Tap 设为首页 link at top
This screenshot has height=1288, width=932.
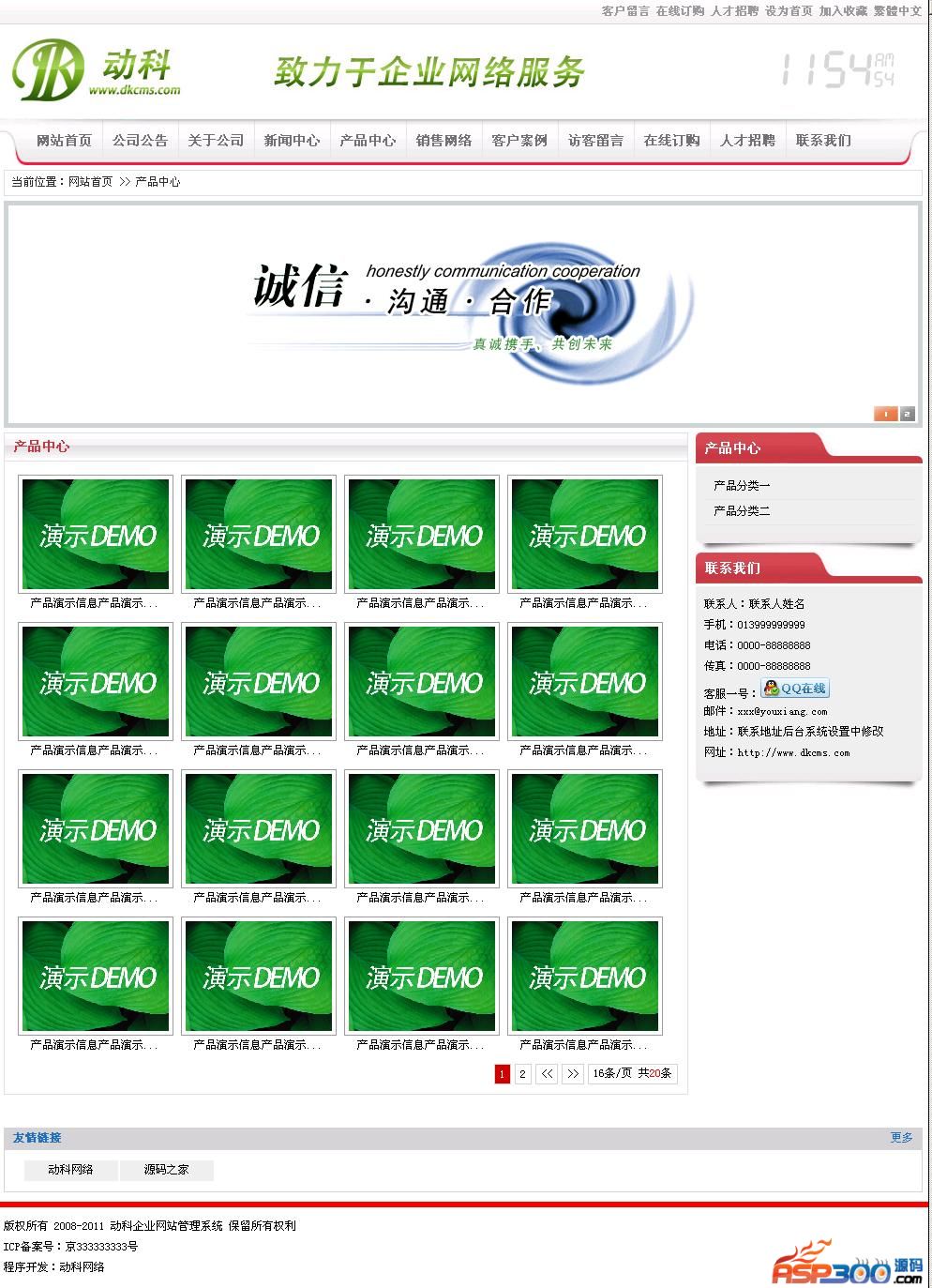point(789,11)
